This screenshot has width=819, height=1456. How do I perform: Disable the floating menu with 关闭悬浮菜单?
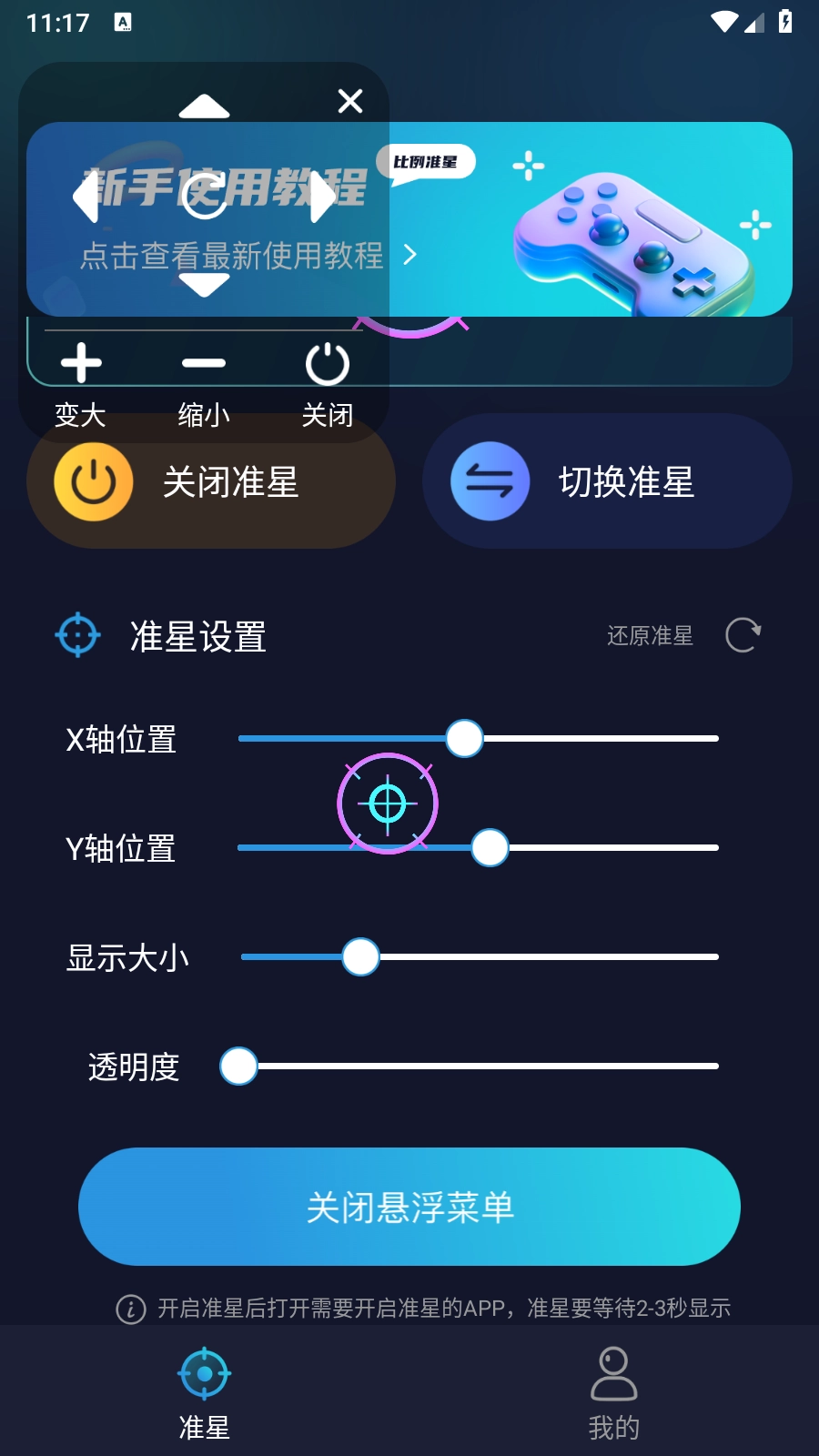tap(409, 1207)
